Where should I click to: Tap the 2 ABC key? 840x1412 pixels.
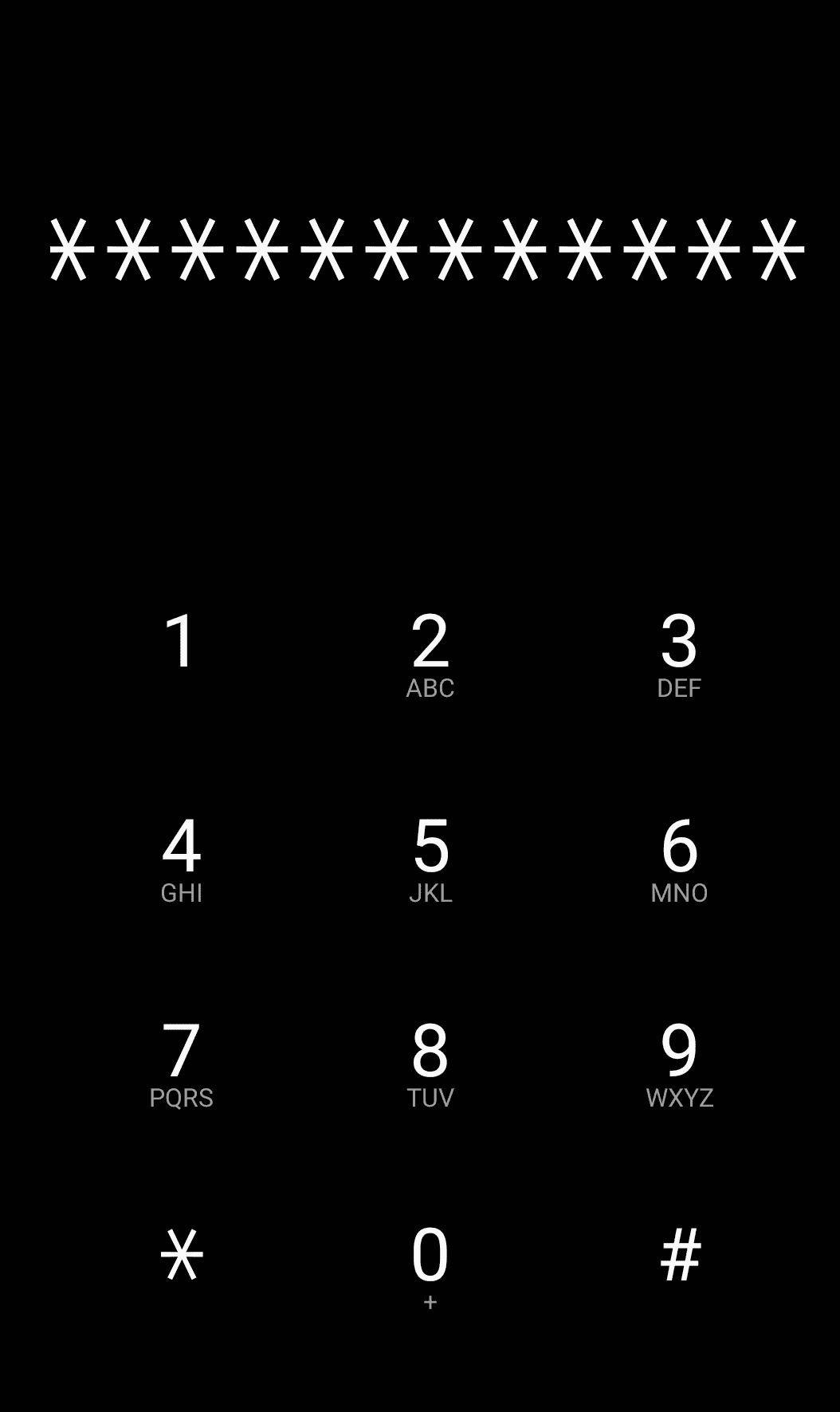(x=430, y=654)
